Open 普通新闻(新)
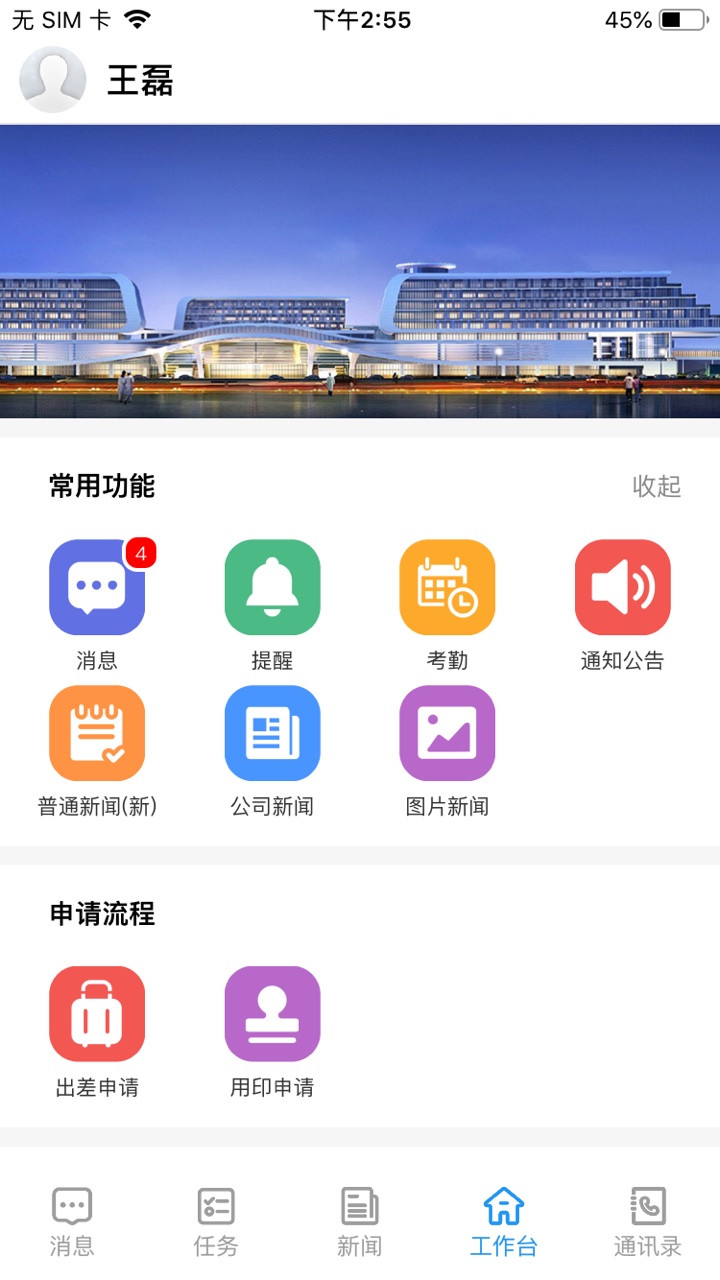The image size is (720, 1280). 97,733
